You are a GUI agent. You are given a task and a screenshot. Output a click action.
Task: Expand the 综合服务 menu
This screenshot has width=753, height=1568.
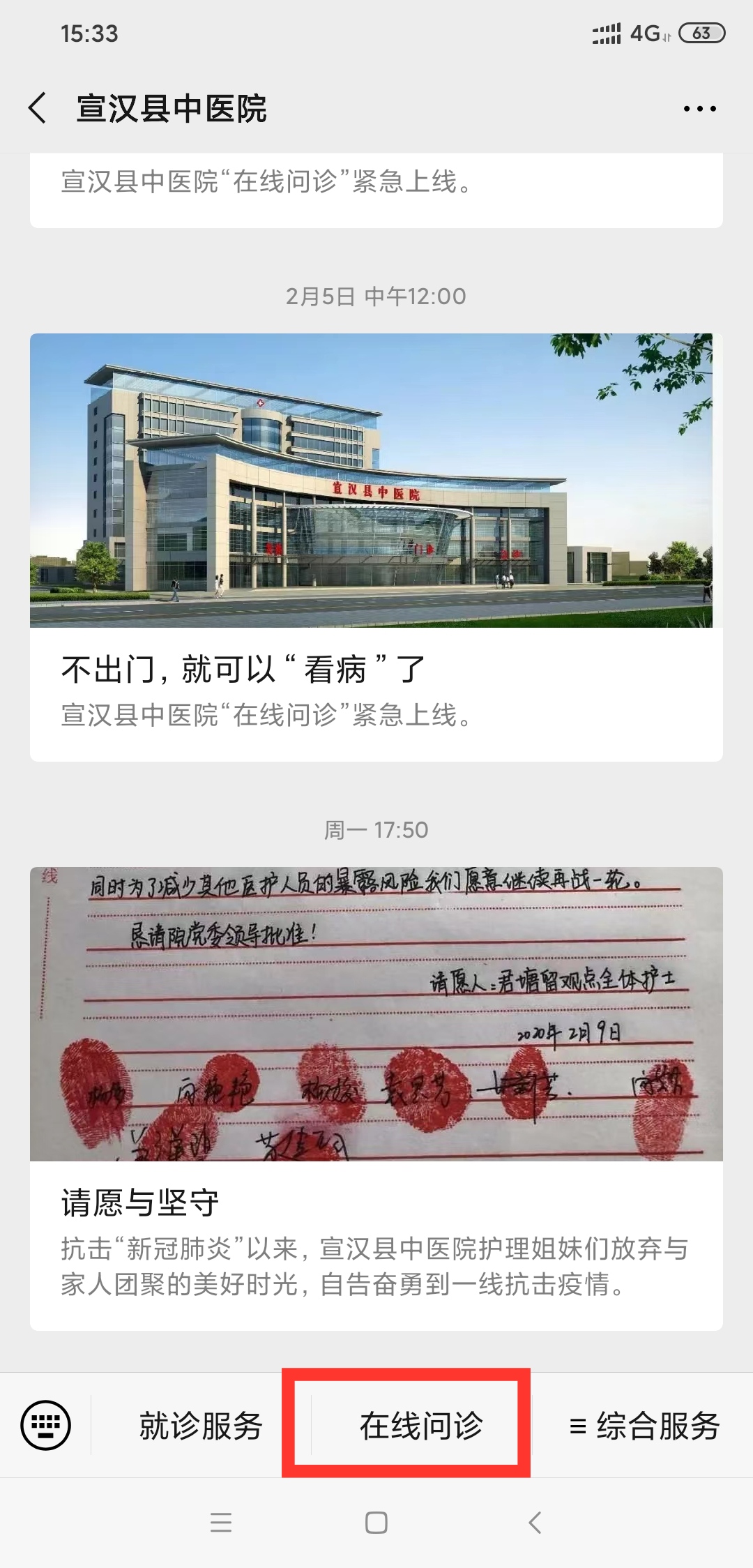click(x=644, y=1425)
